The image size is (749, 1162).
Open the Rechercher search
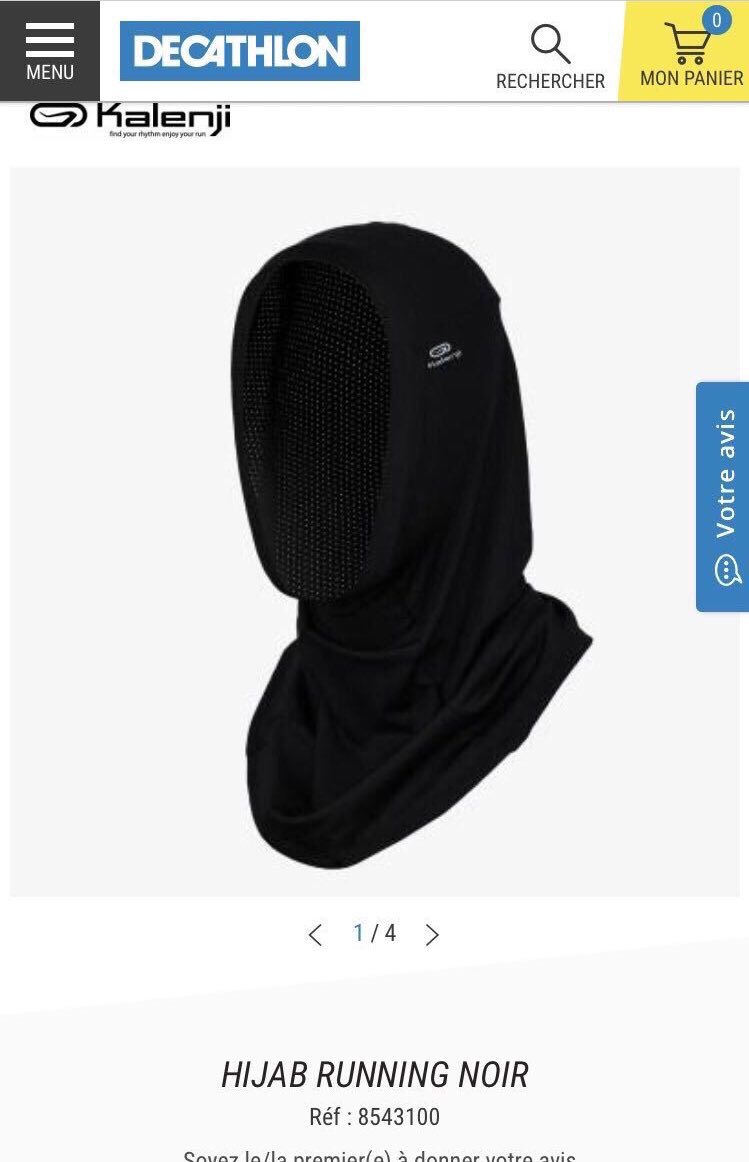[x=550, y=58]
